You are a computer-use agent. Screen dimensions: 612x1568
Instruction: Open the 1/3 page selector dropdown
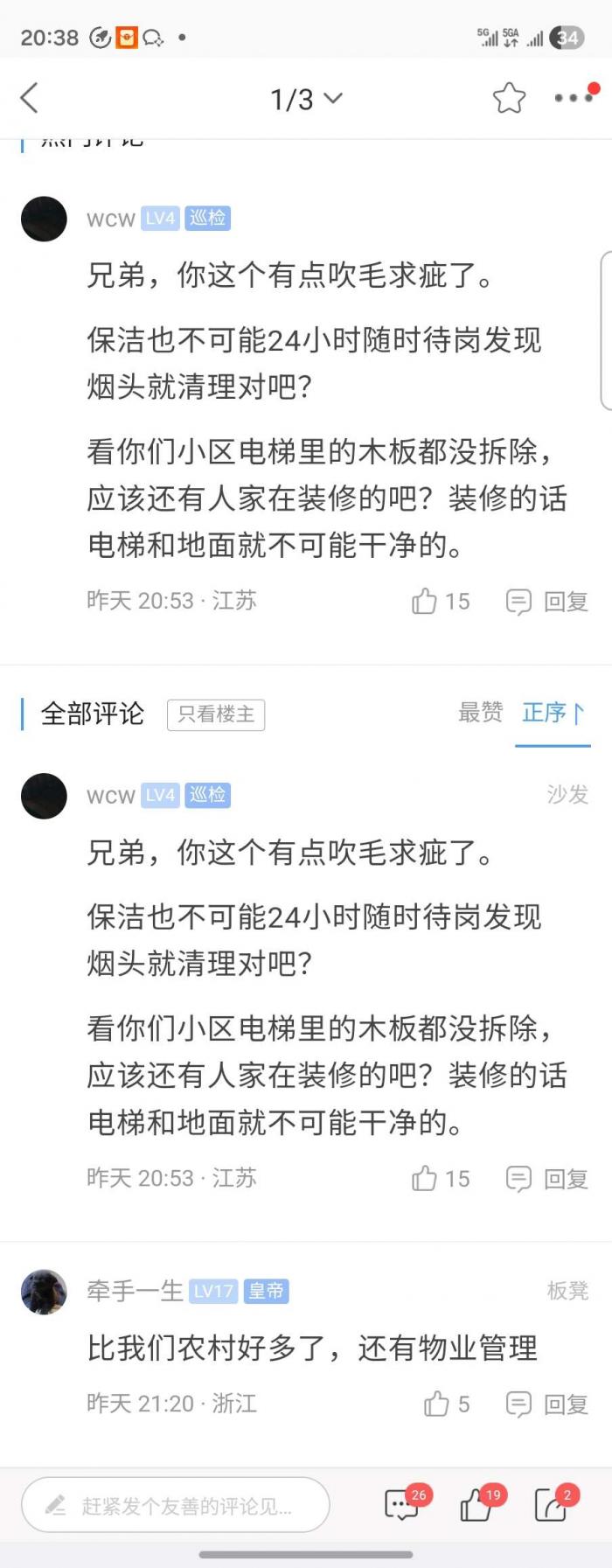(x=305, y=99)
